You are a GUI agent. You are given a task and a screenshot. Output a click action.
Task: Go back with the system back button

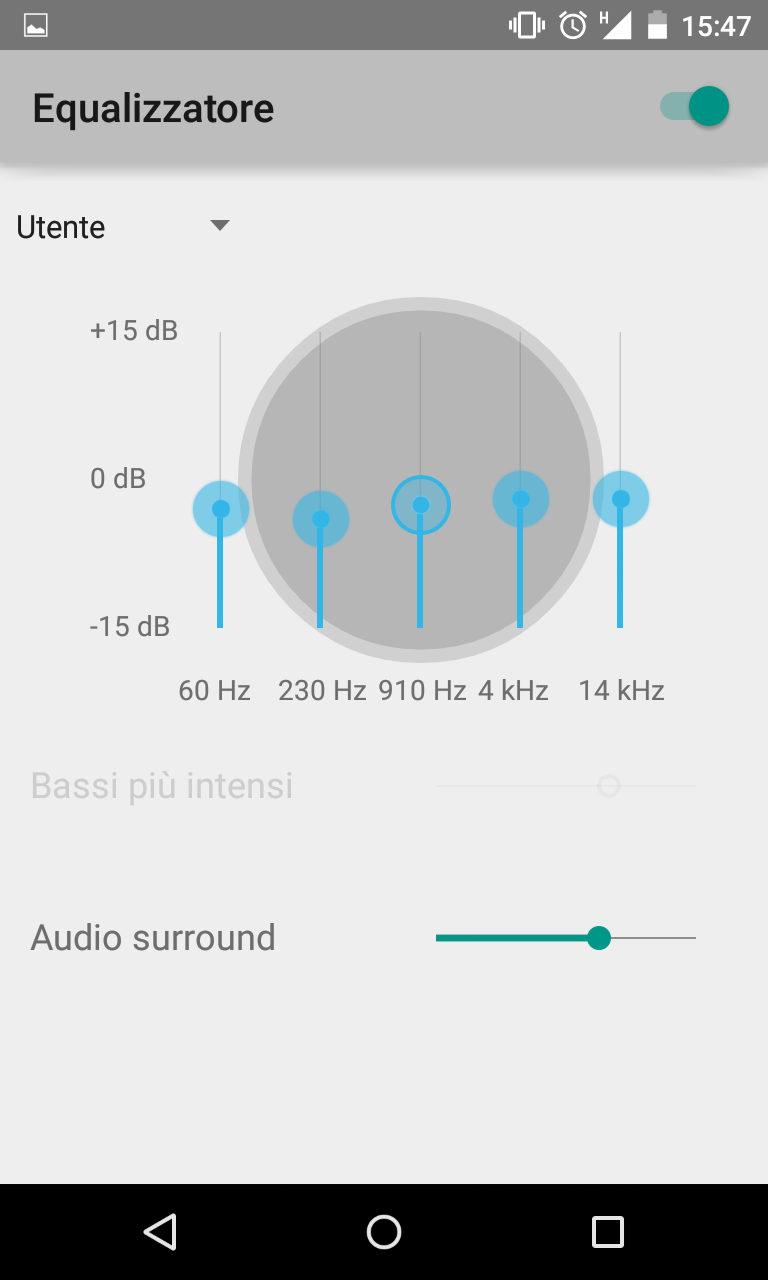(x=160, y=1232)
